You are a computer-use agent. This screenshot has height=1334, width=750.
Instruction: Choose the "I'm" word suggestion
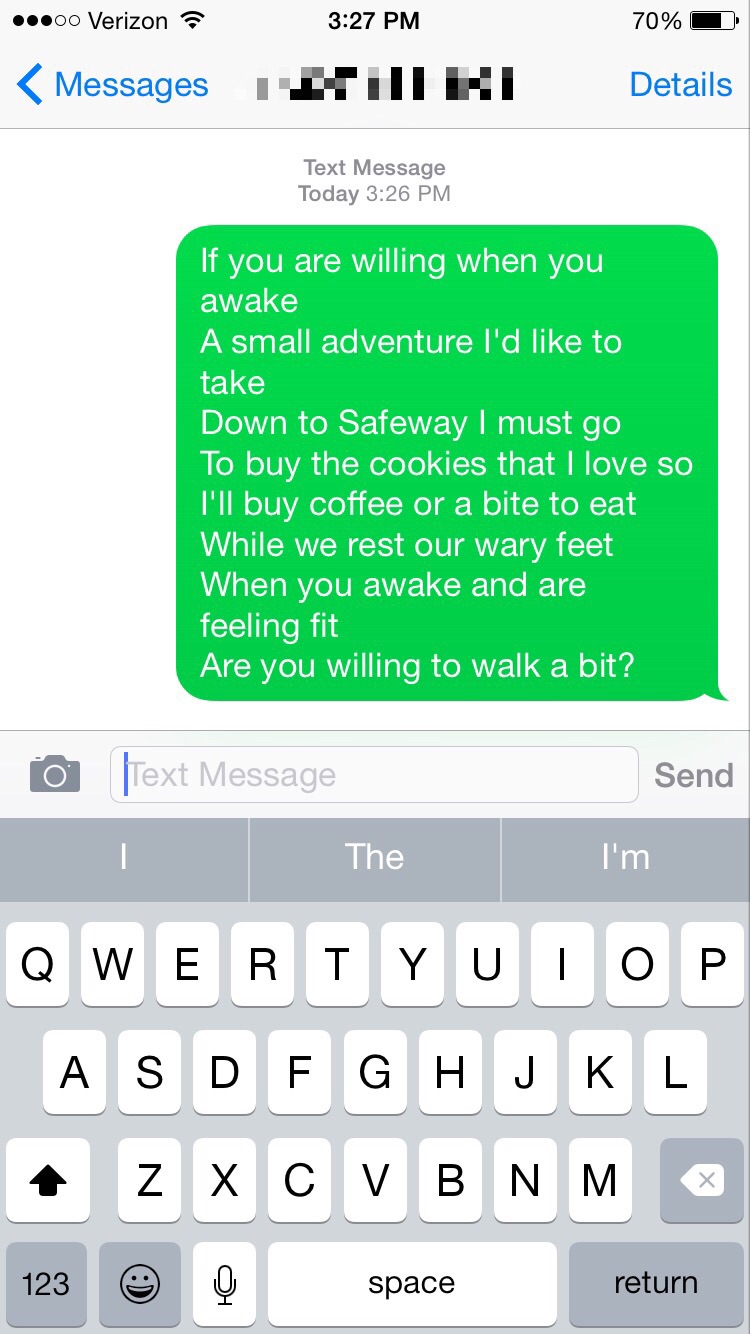point(626,857)
